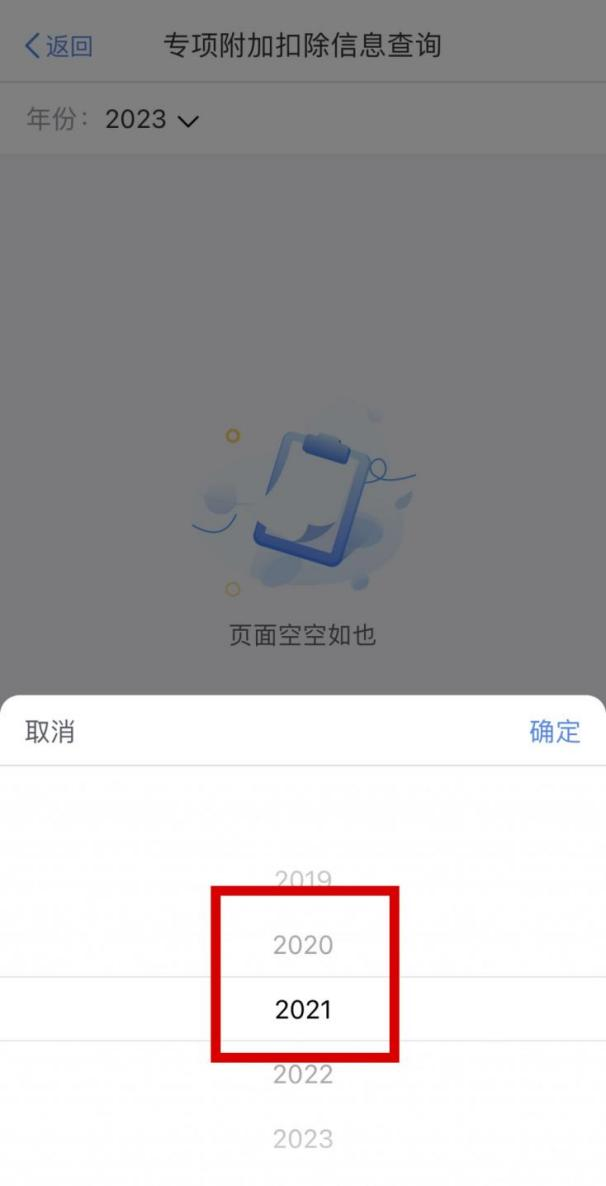Confirm the year selection with 确定
Viewport: 606px width, 1186px height.
(555, 731)
